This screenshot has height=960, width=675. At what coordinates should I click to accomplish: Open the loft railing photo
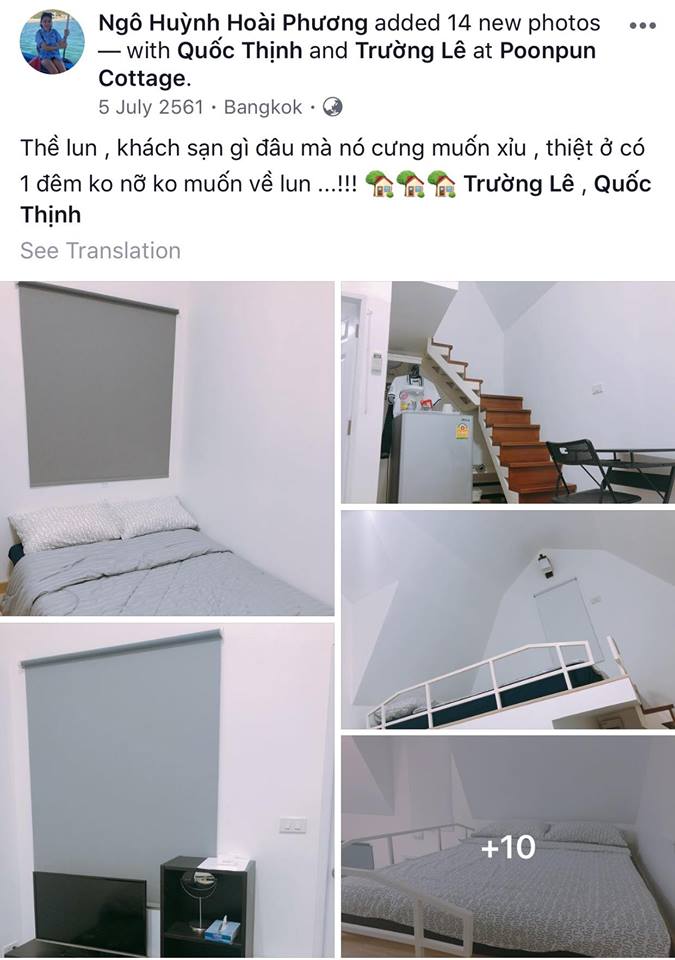tap(508, 620)
